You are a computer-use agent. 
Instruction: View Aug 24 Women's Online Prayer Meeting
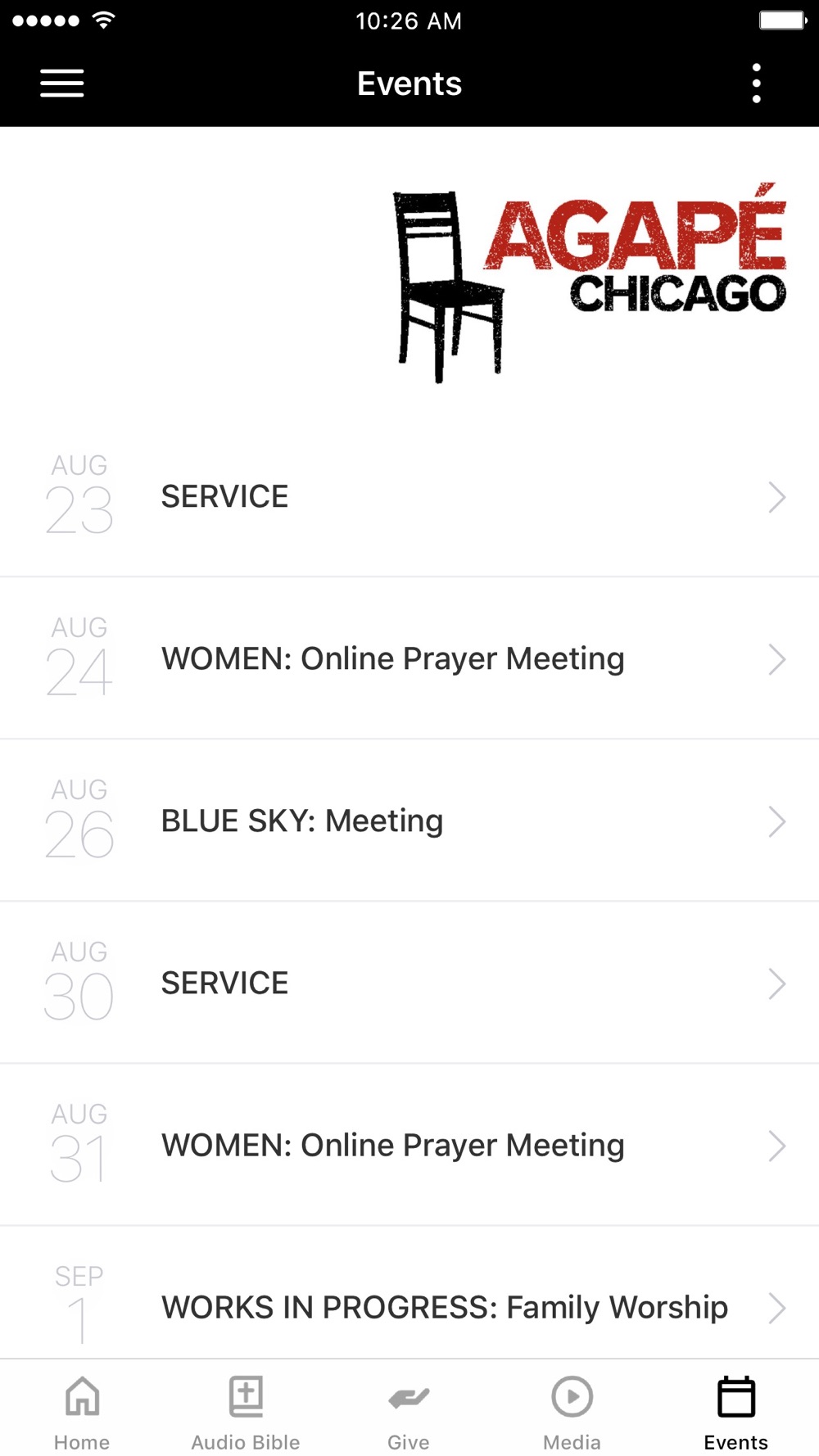point(409,658)
